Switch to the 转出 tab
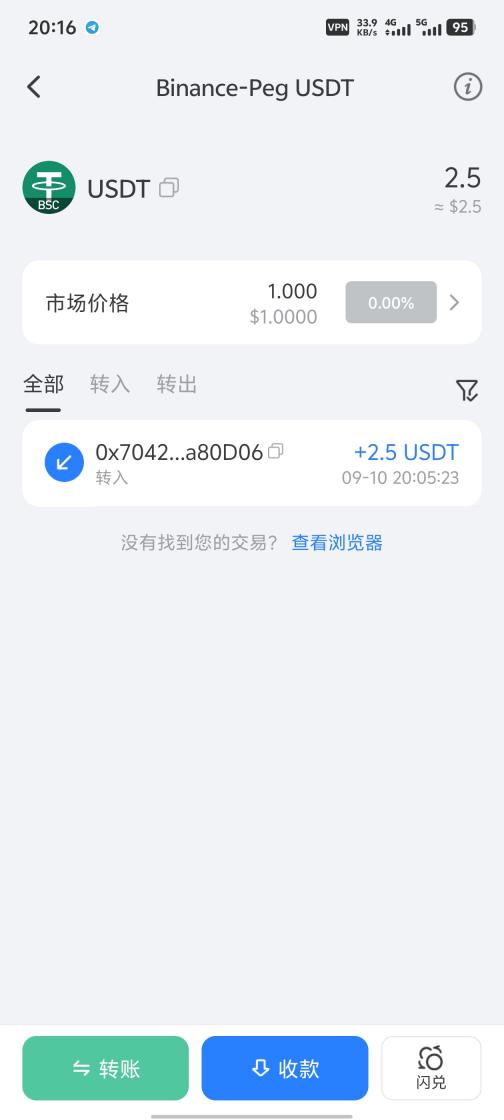 click(x=176, y=384)
